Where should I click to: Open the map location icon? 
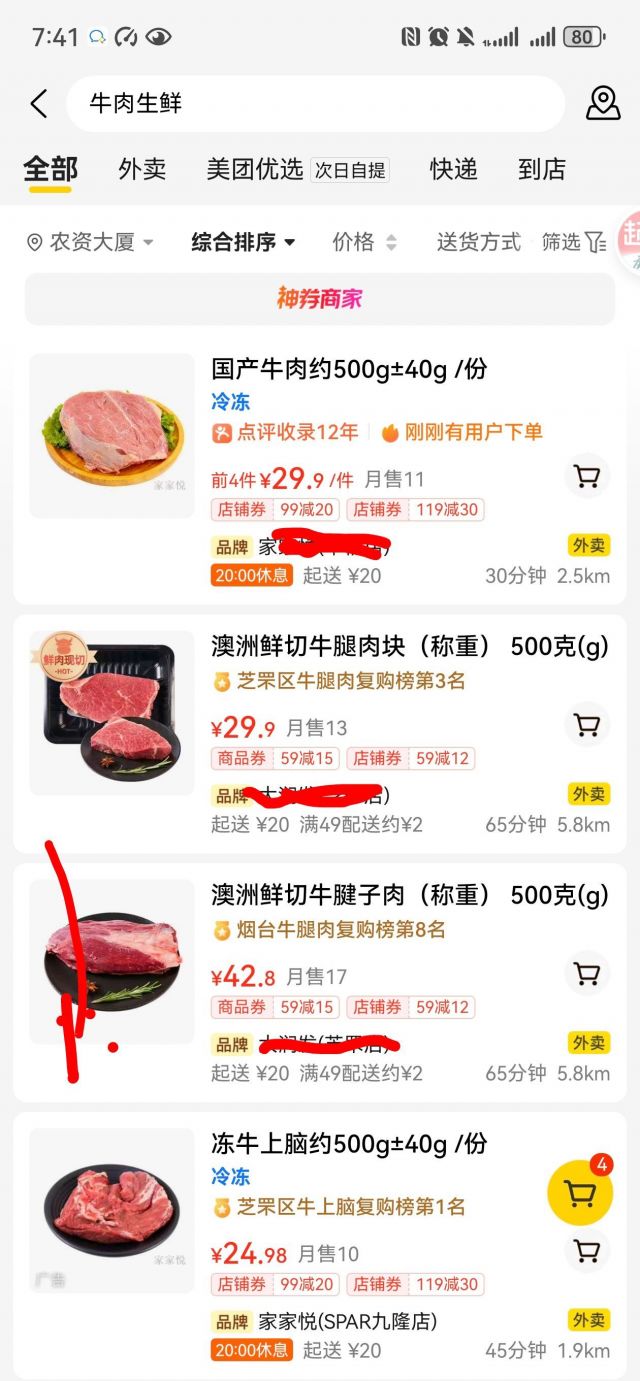pyautogui.click(x=602, y=103)
